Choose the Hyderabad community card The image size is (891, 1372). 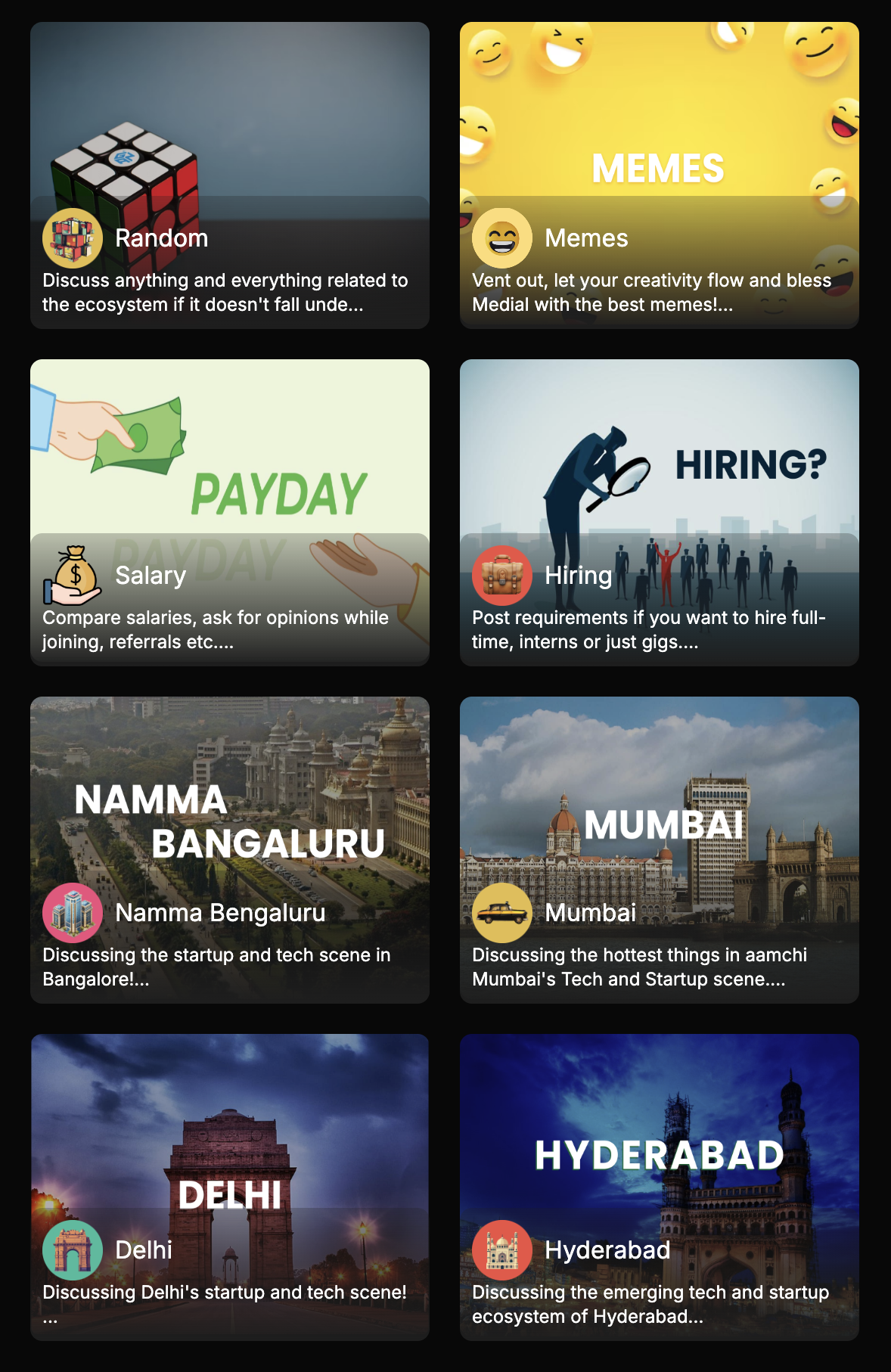click(659, 1187)
